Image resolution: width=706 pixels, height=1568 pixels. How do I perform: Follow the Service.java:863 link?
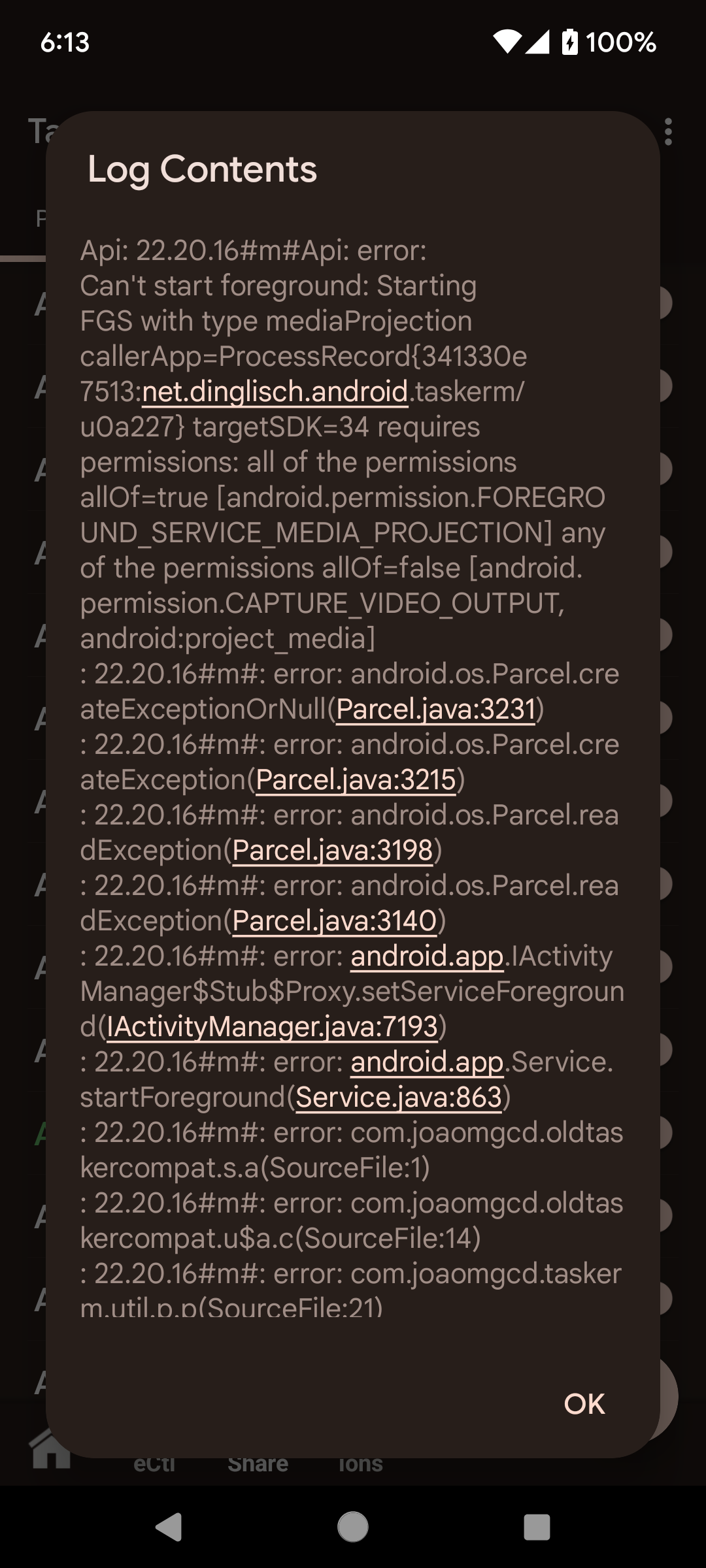(x=399, y=1098)
